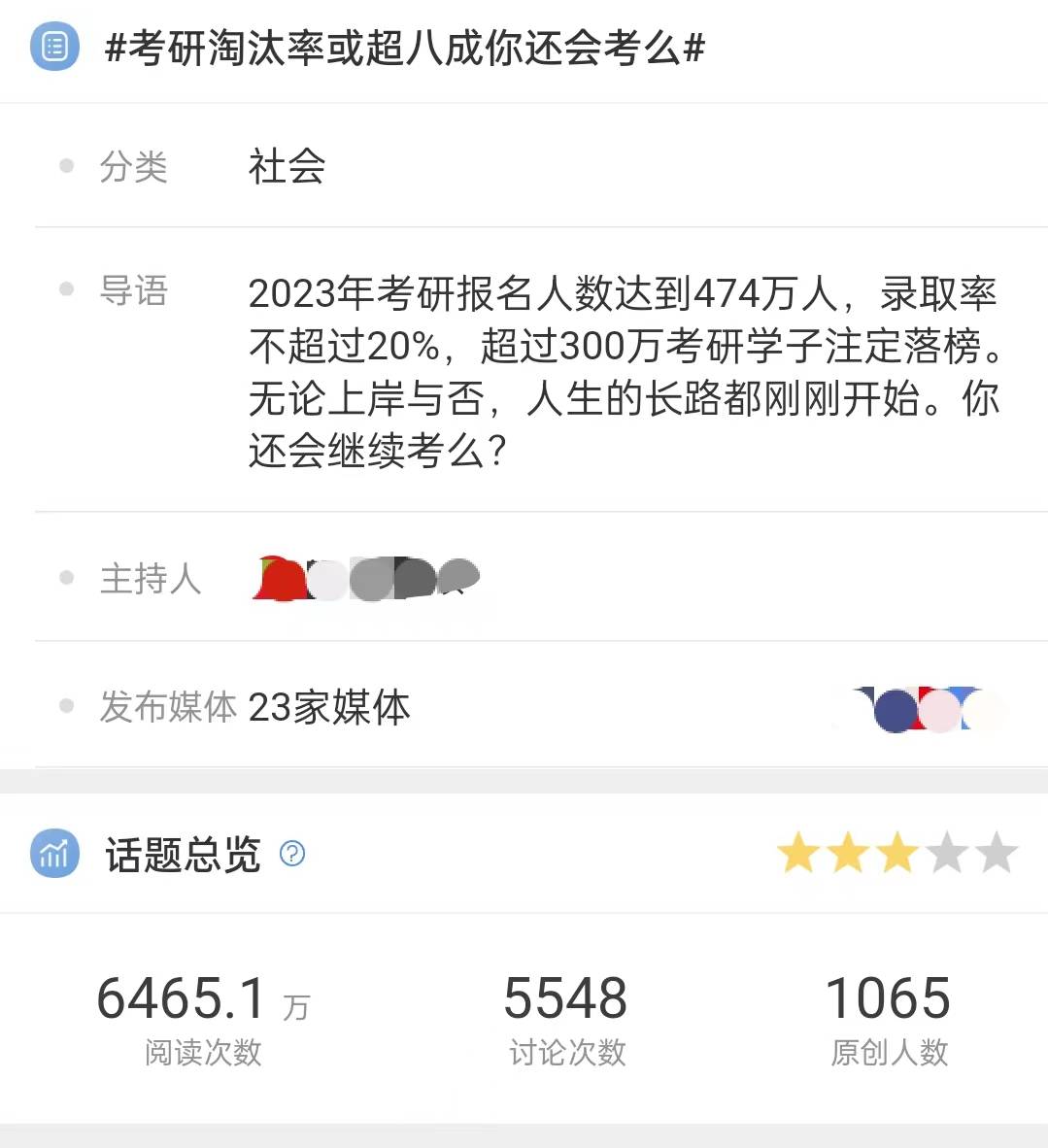Click the blue topic list icon beside the hashtag
Screen dimensions: 1048x1148
point(53,47)
